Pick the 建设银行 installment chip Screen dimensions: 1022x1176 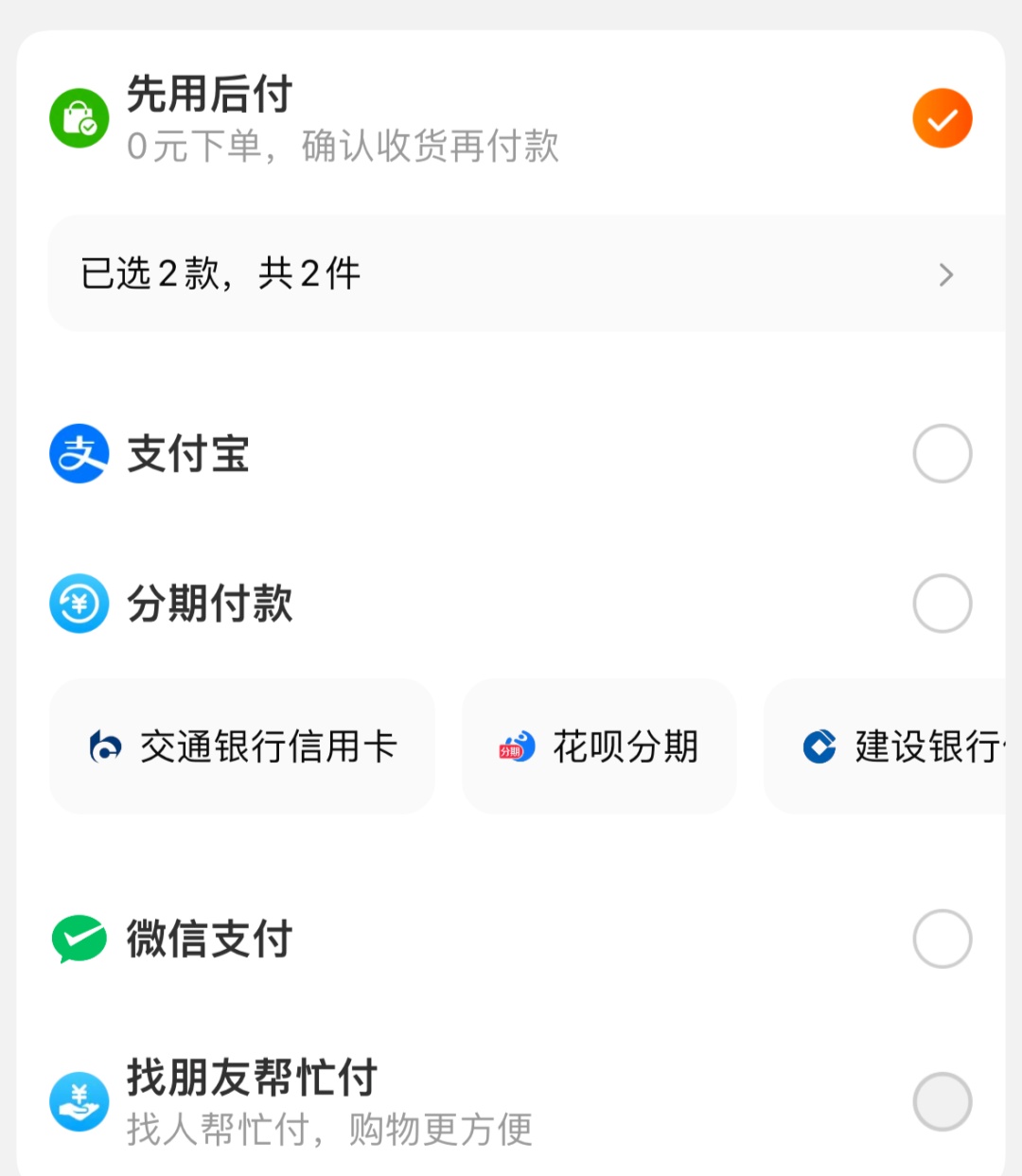pos(890,746)
